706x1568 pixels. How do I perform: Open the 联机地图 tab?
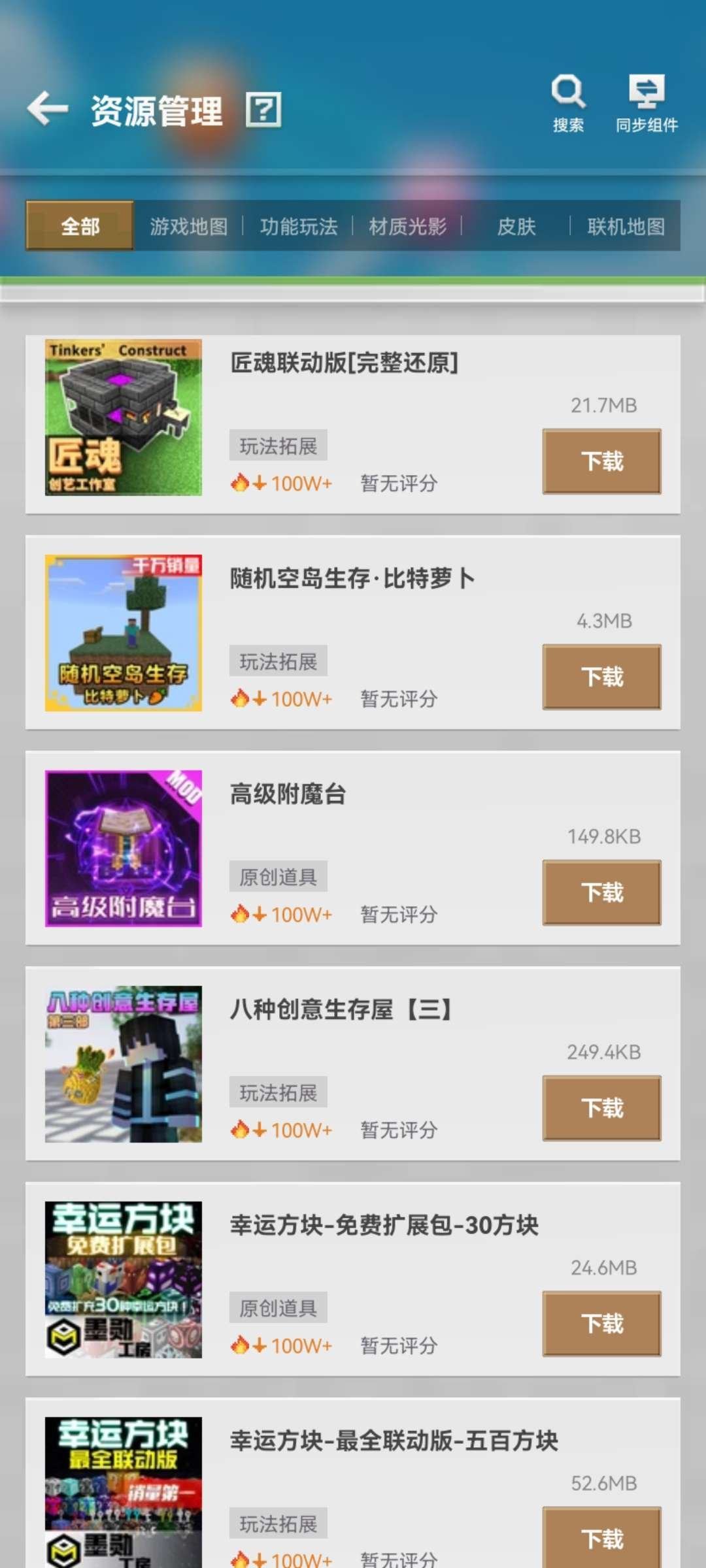[x=624, y=227]
